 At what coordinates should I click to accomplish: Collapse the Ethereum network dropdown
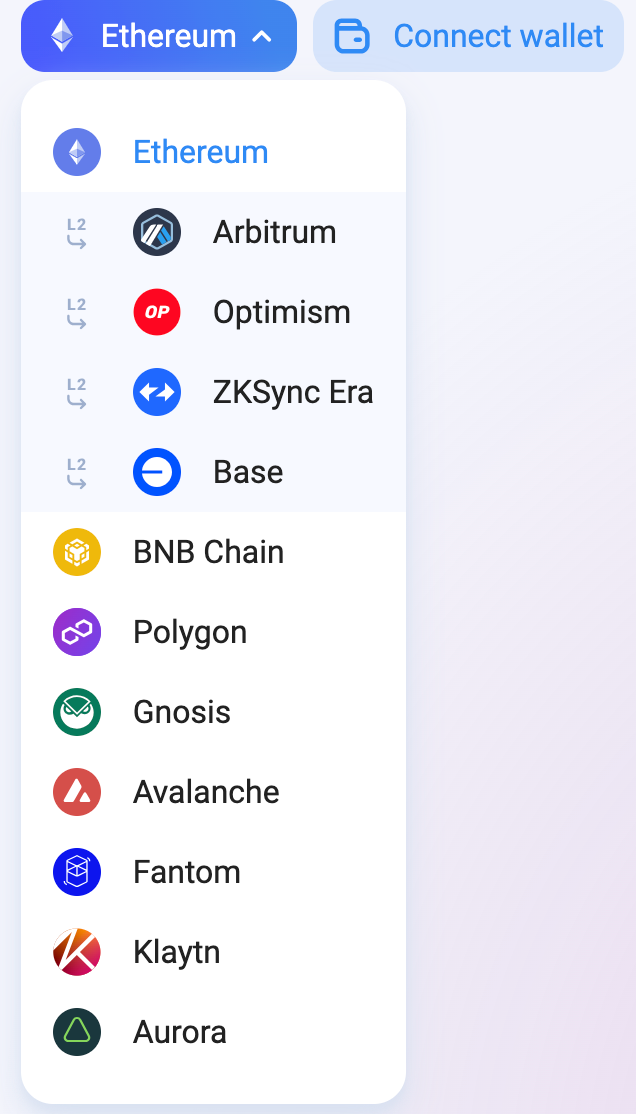point(159,37)
